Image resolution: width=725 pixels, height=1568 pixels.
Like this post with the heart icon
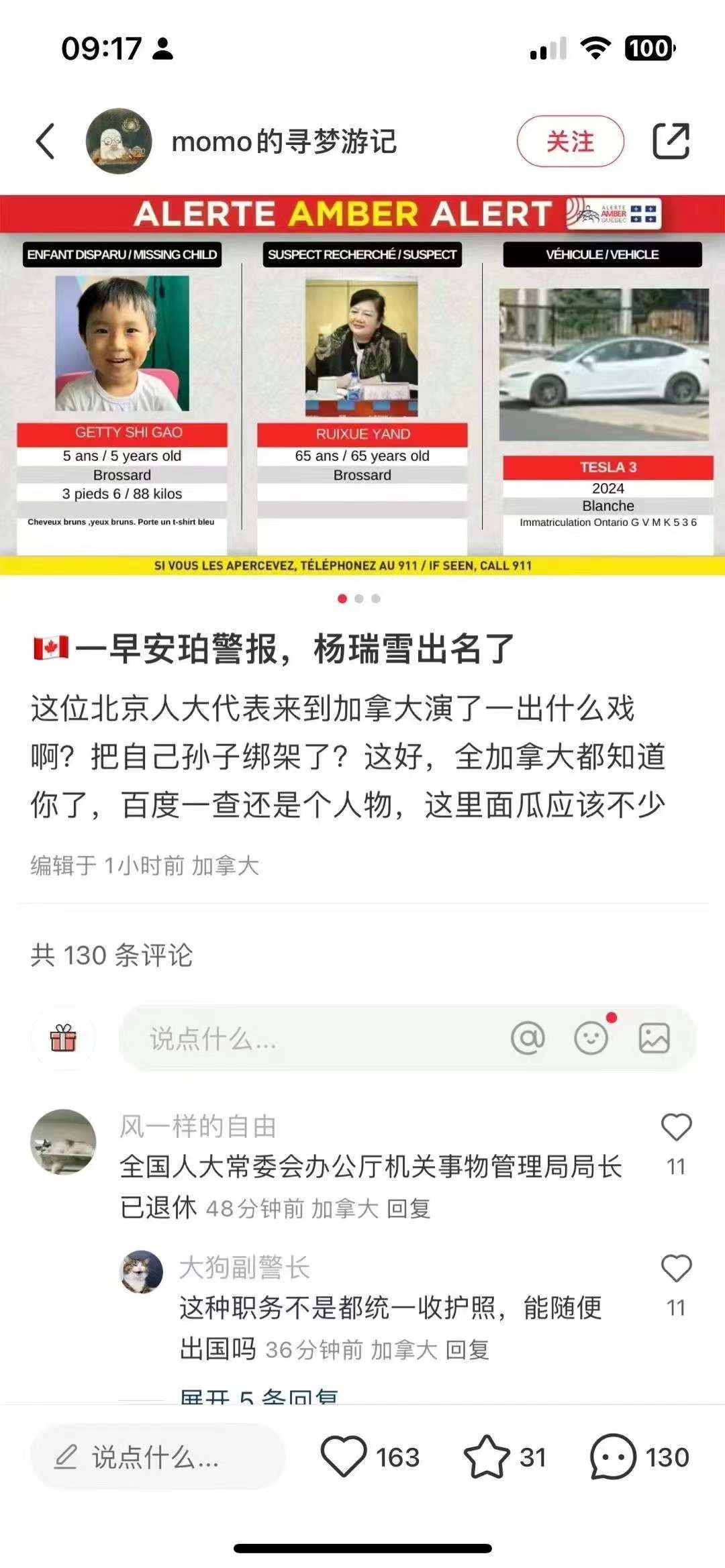344,1457
